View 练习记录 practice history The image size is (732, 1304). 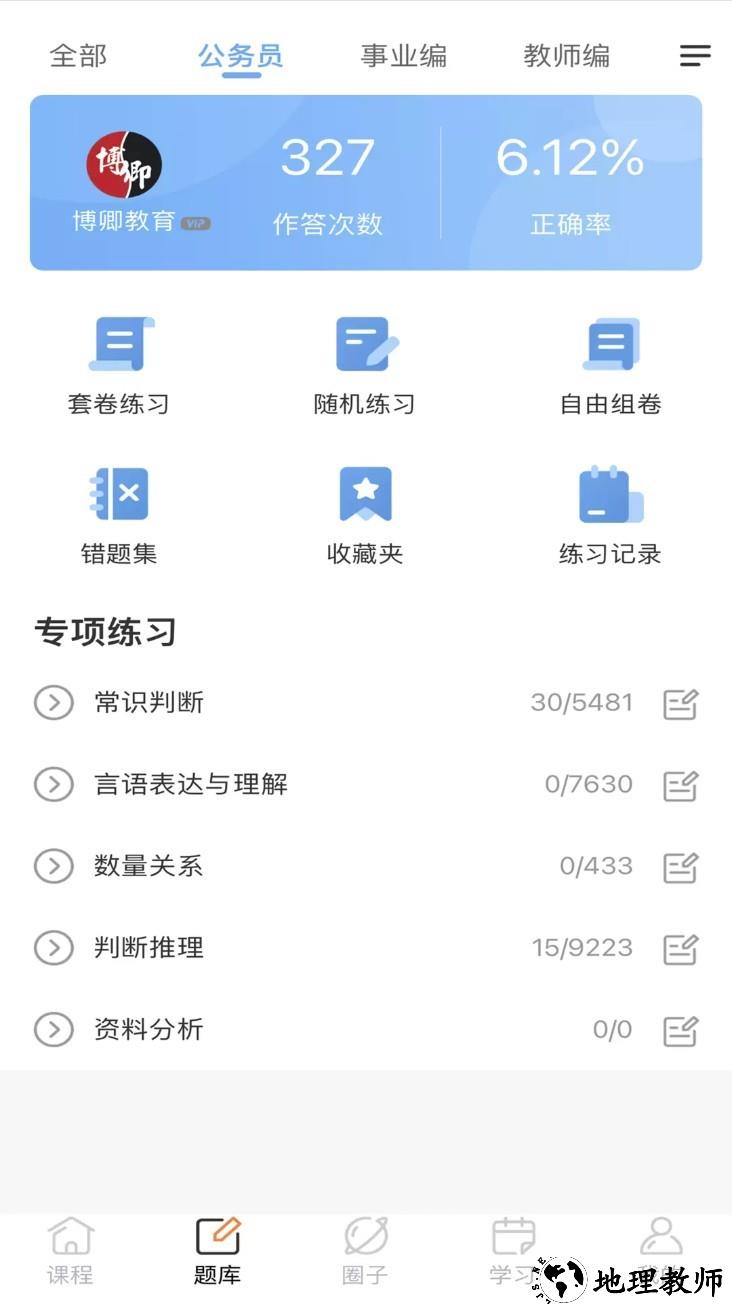coord(610,492)
